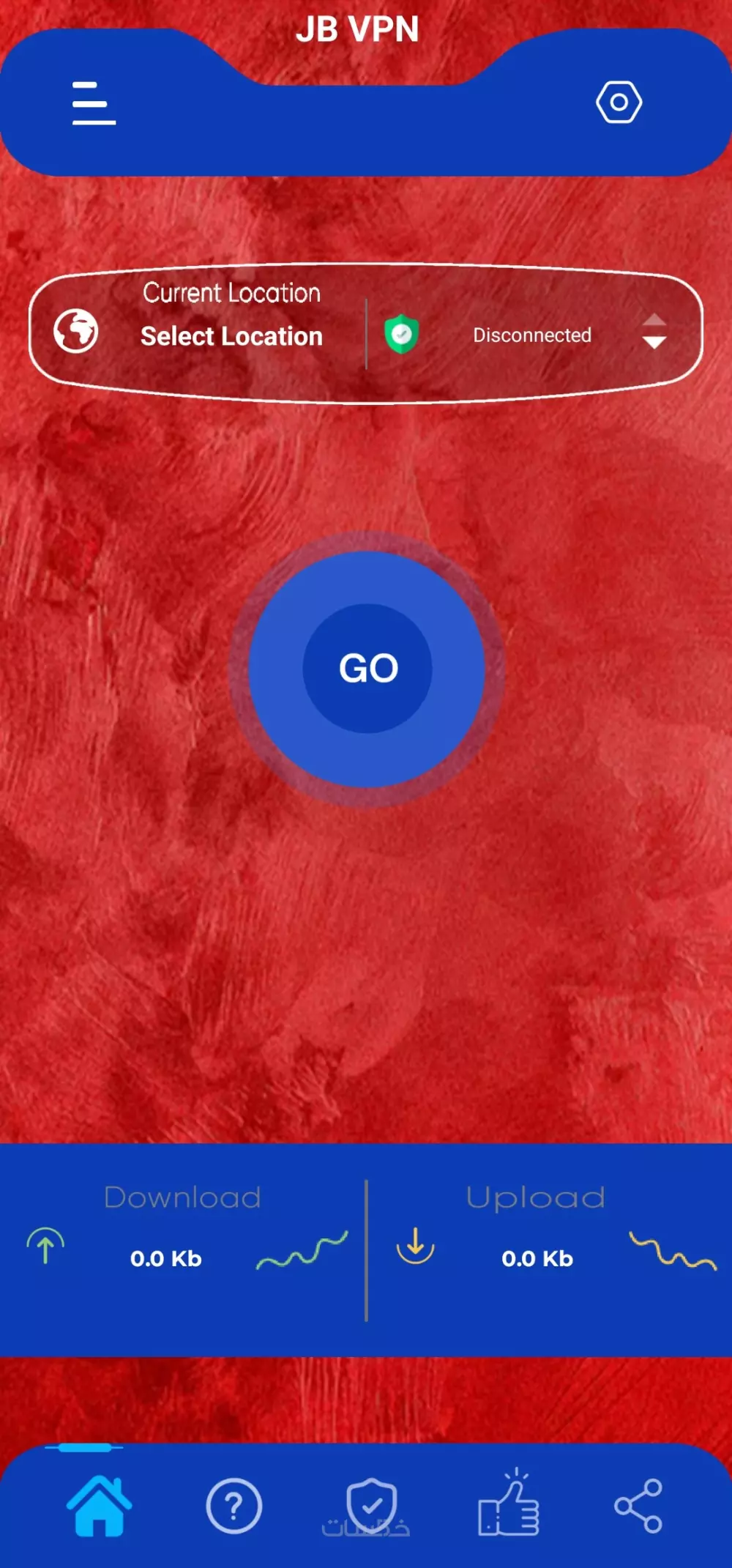Open the help question mark tab
The width and height of the screenshot is (732, 1568).
click(x=234, y=1506)
